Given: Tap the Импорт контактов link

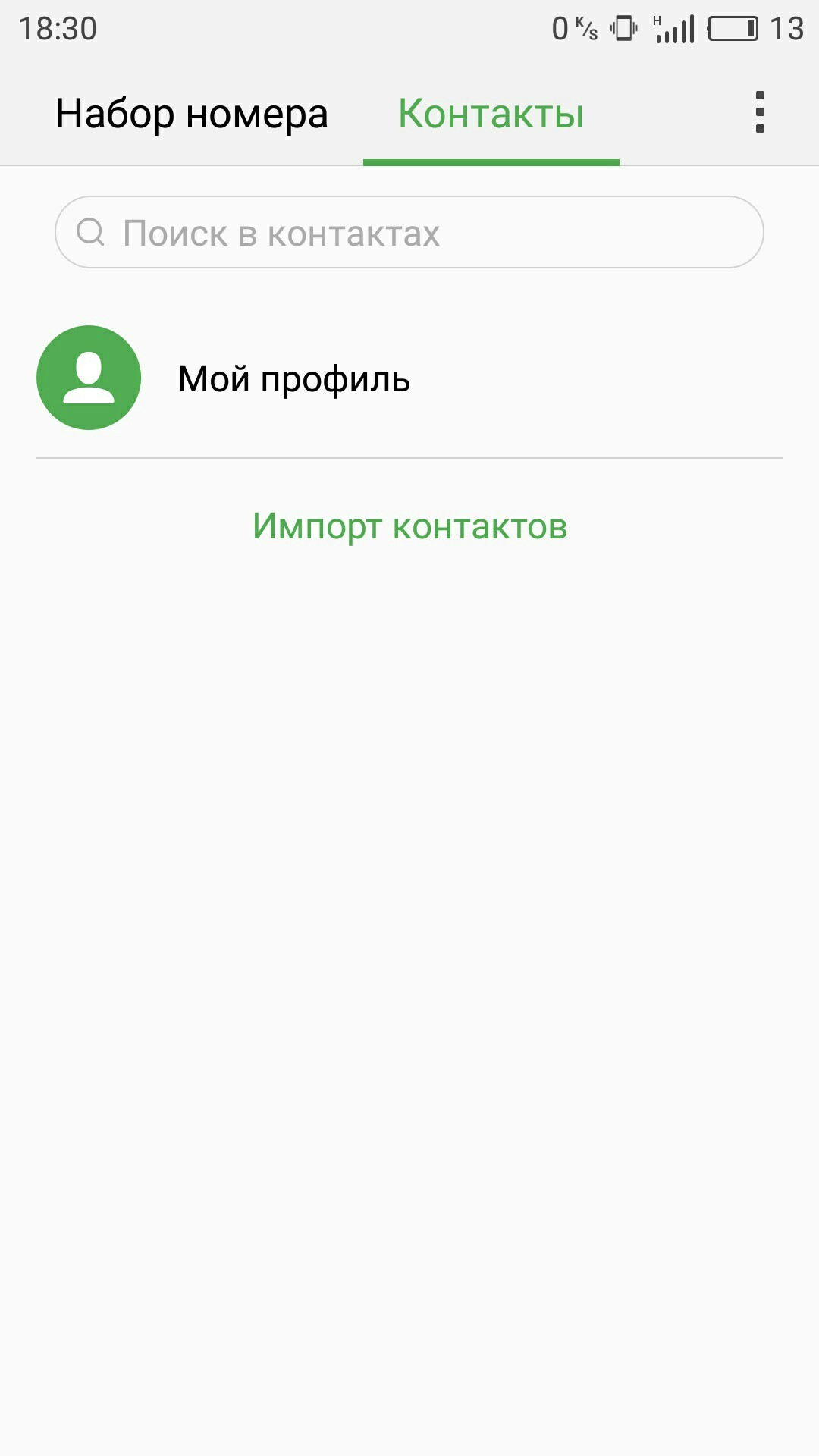Looking at the screenshot, I should 409,526.
